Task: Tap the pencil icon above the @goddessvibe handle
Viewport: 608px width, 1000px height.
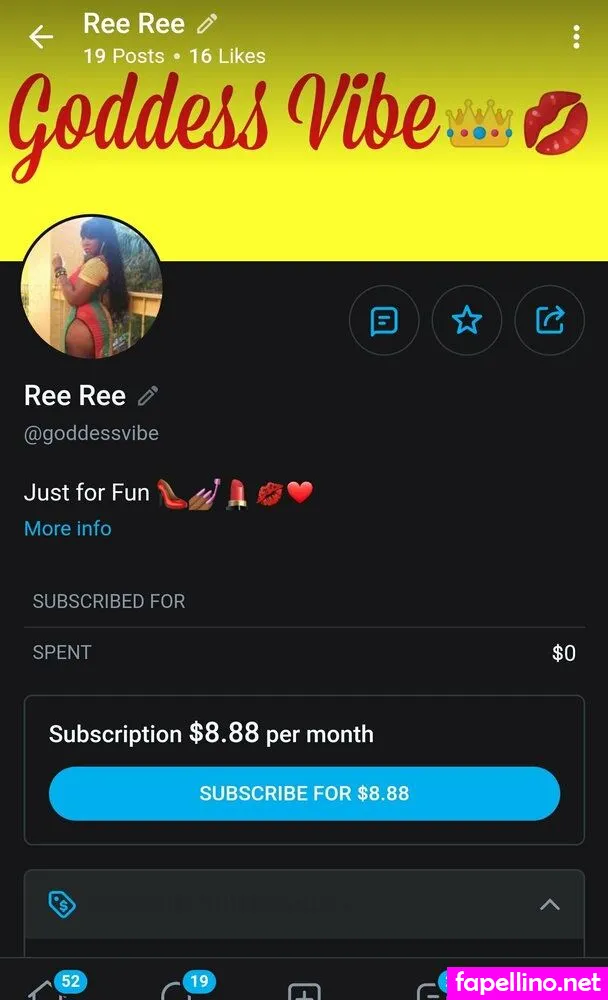Action: (x=148, y=396)
